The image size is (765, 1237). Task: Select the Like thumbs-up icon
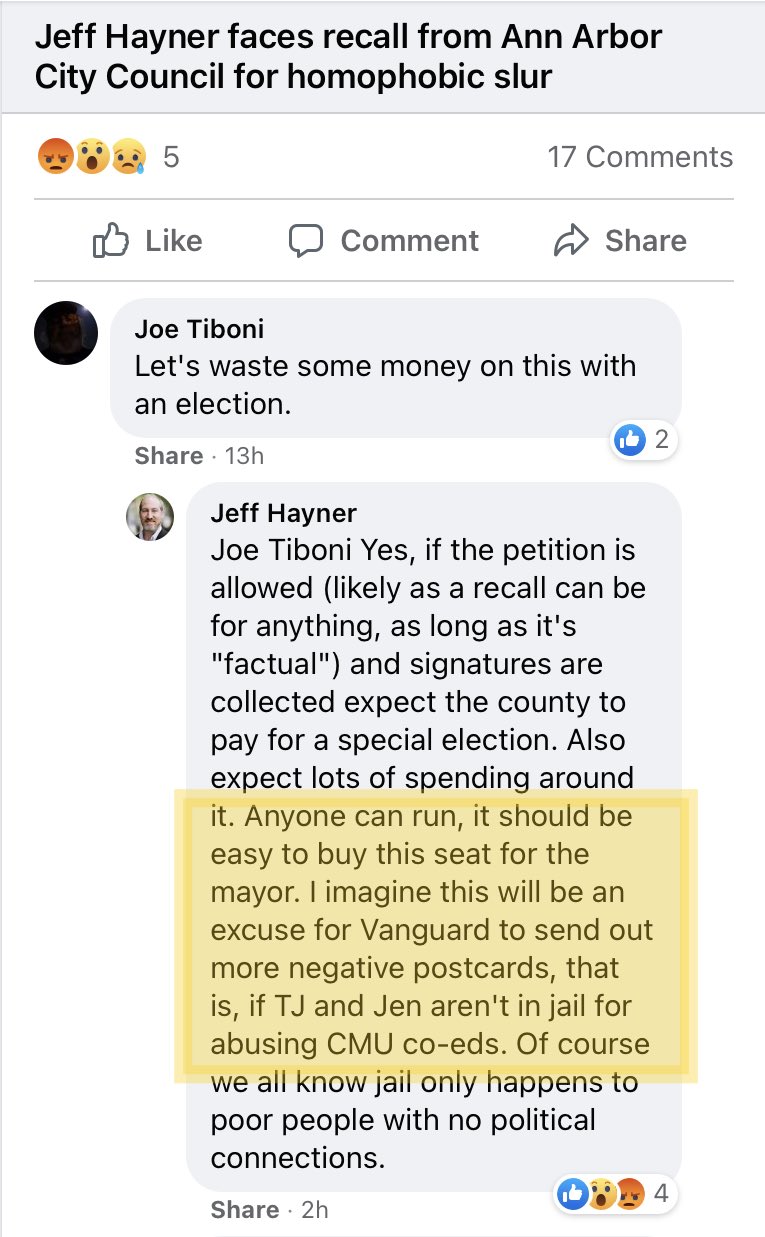pos(113,240)
